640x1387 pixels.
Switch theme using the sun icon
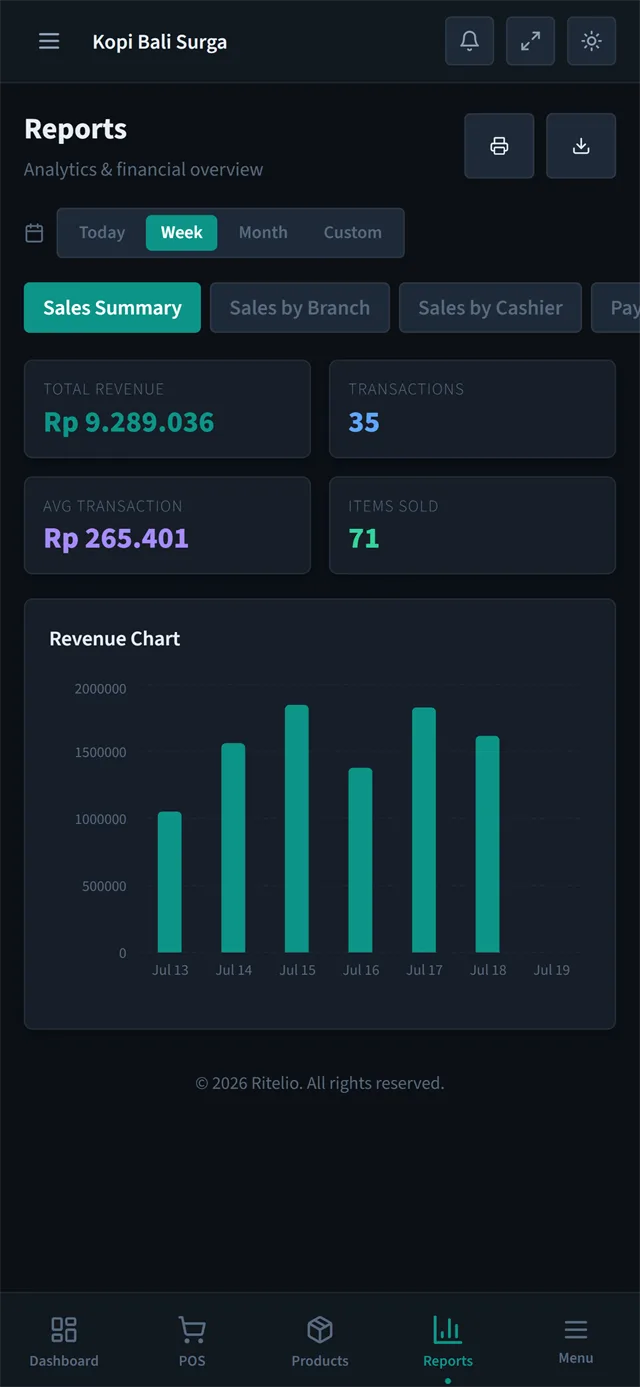(x=591, y=41)
